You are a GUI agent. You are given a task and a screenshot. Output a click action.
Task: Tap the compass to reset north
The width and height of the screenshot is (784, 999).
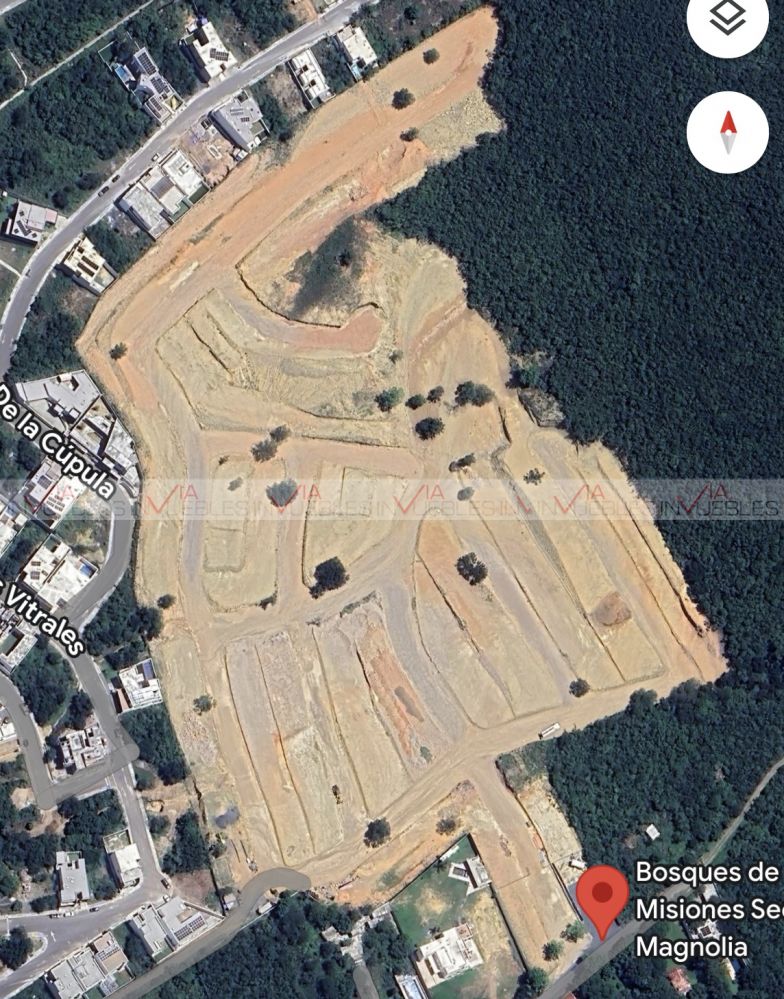tap(728, 132)
